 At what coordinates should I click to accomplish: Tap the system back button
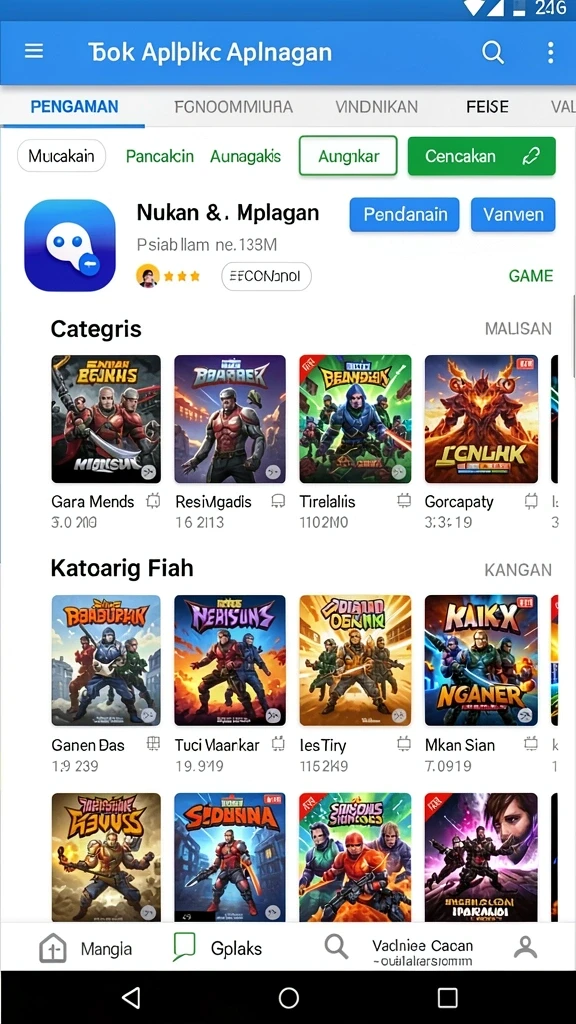(131, 997)
